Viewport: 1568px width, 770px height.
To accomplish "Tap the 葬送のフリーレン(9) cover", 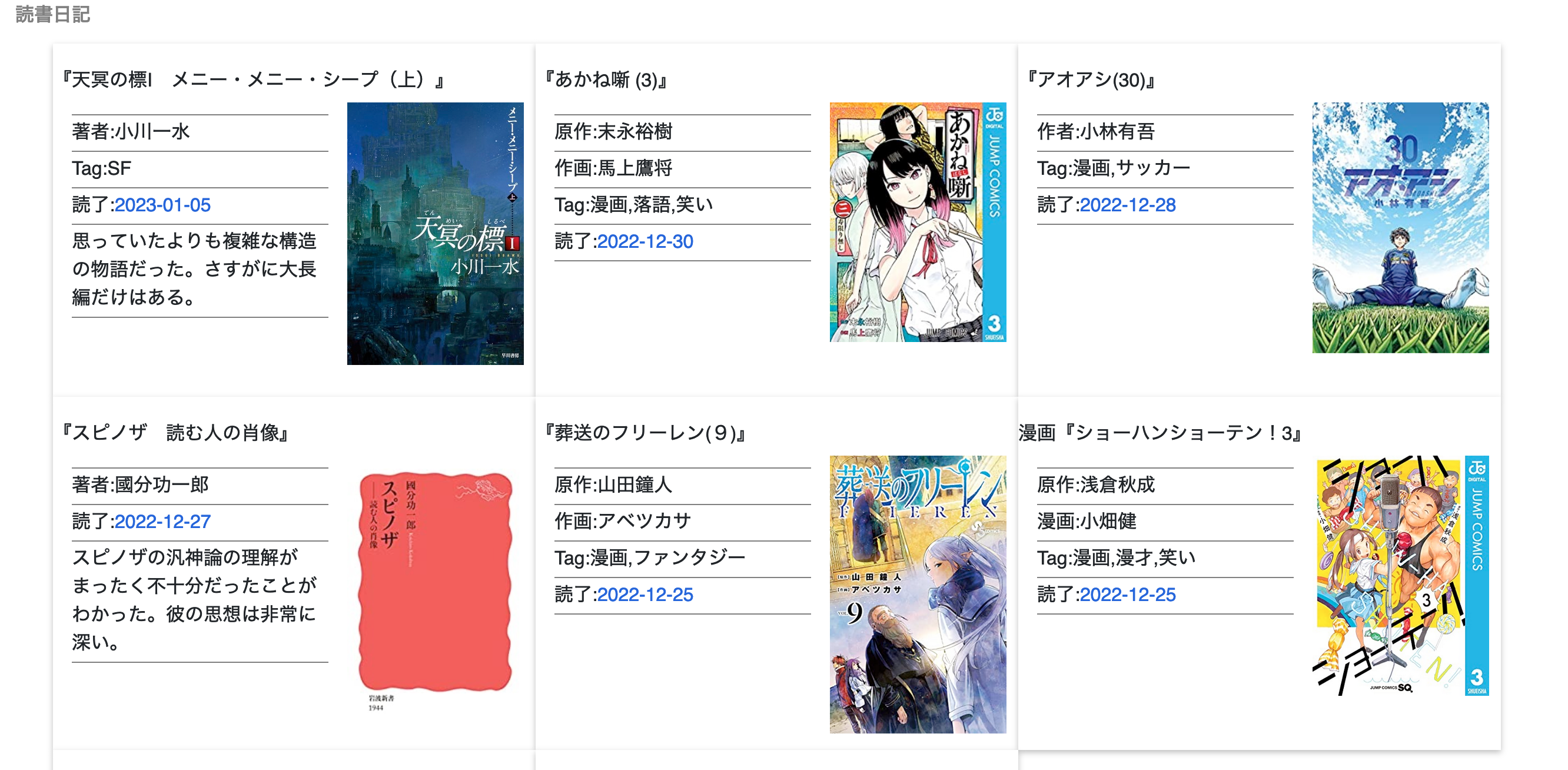I will point(917,594).
